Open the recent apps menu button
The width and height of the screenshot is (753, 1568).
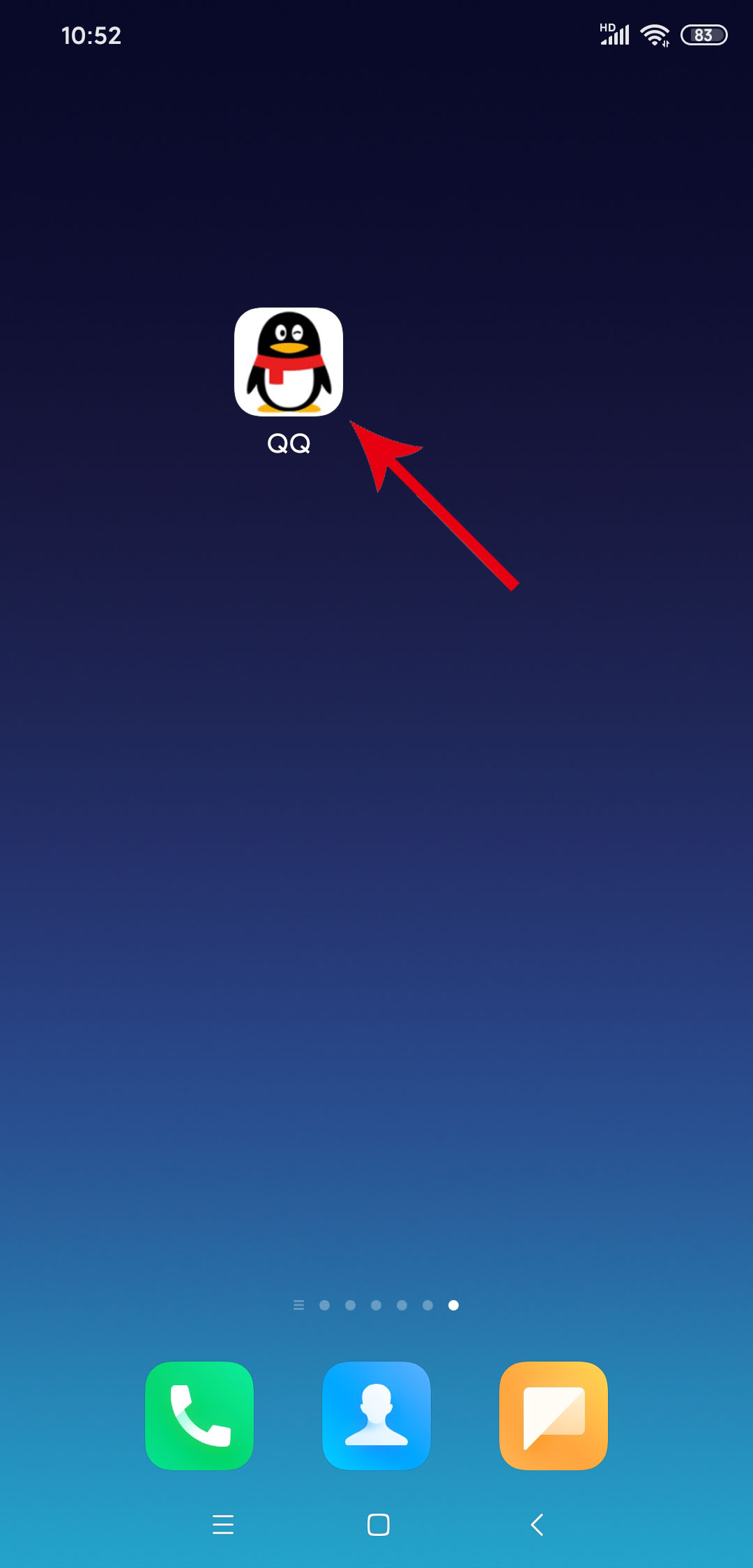coord(223,1525)
